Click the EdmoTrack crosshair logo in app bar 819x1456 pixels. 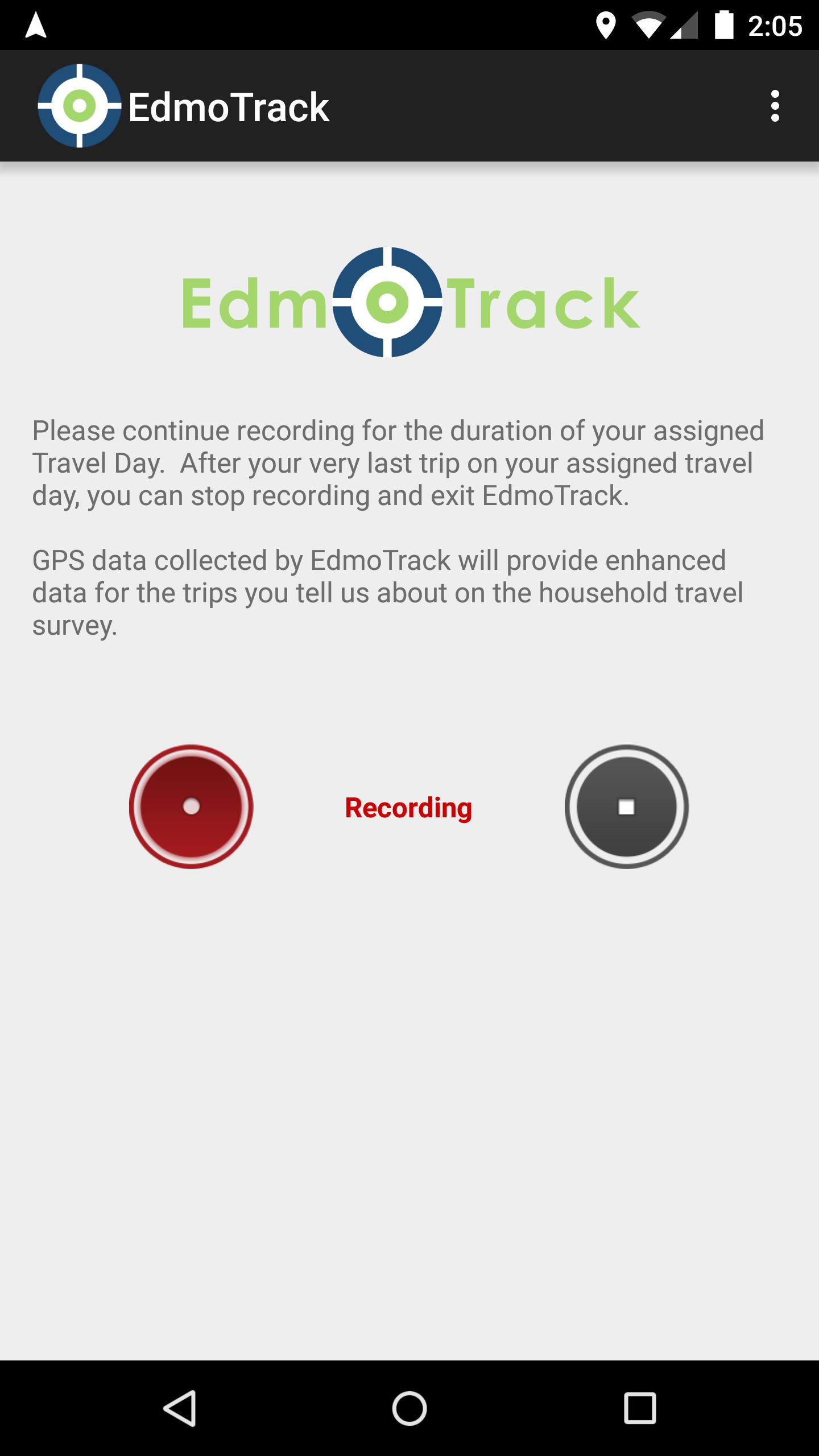[x=80, y=106]
